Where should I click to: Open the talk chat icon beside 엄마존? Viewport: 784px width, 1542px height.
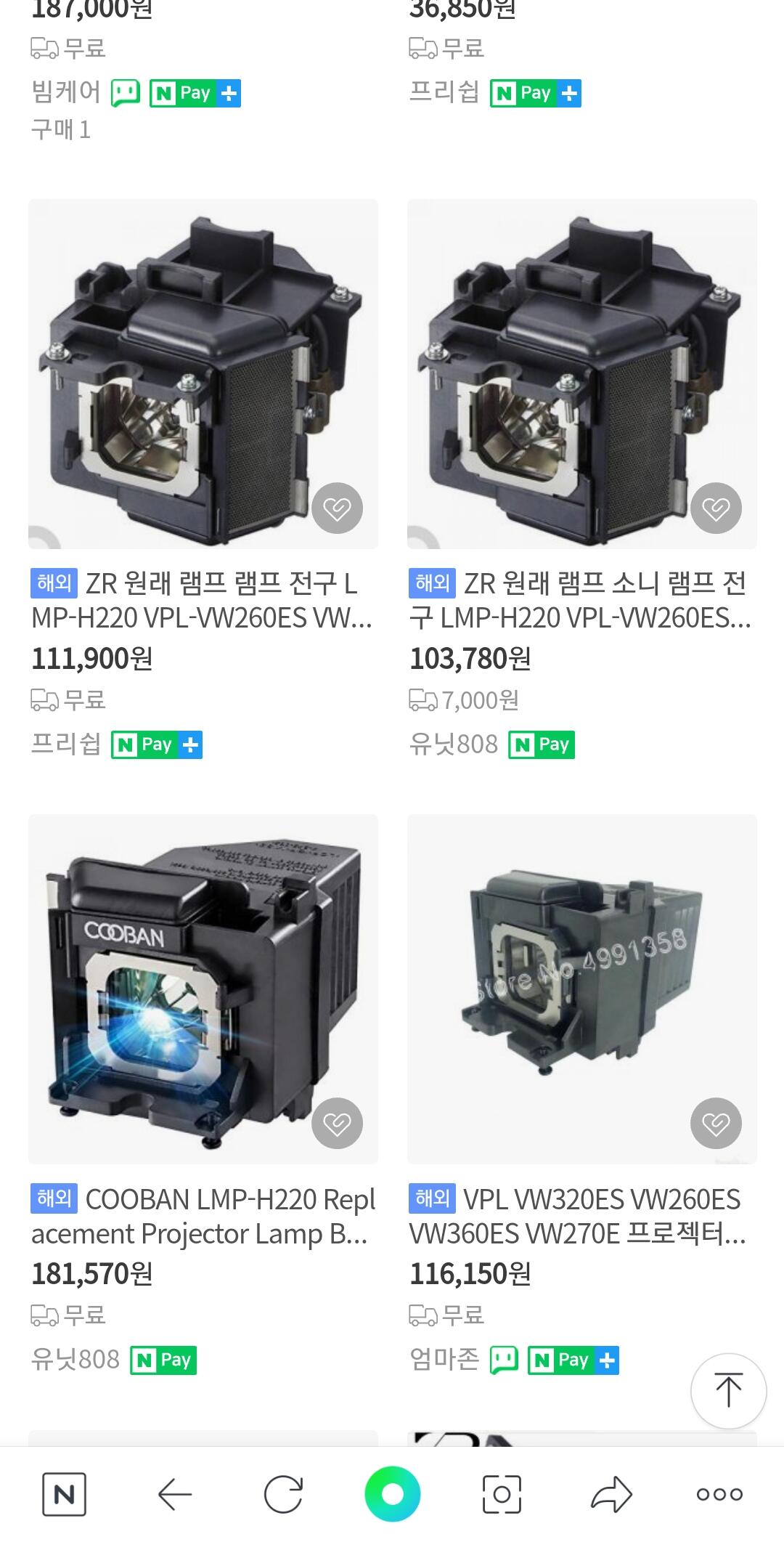click(x=504, y=1360)
